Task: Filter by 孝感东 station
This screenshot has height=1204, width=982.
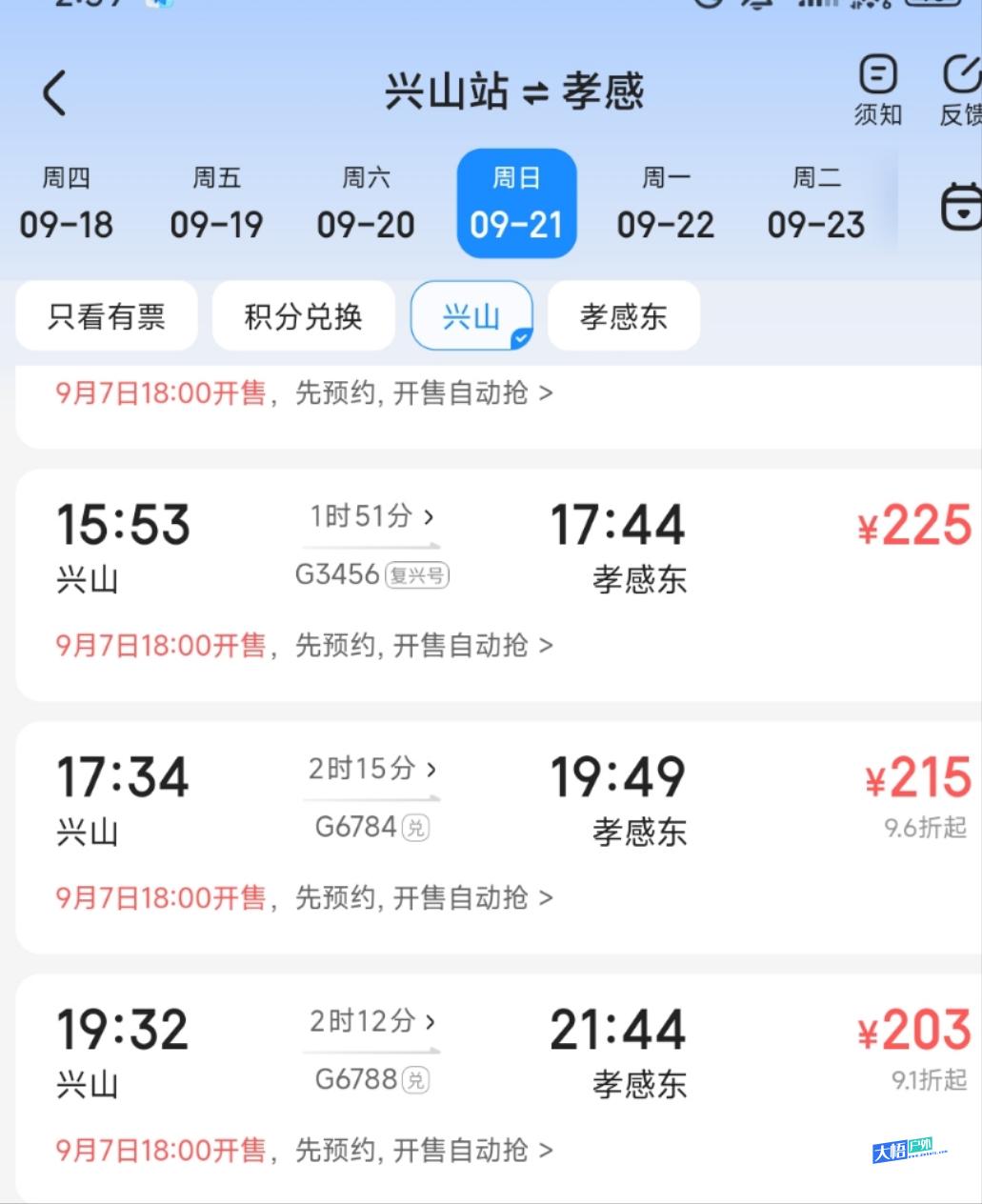Action: [x=624, y=316]
